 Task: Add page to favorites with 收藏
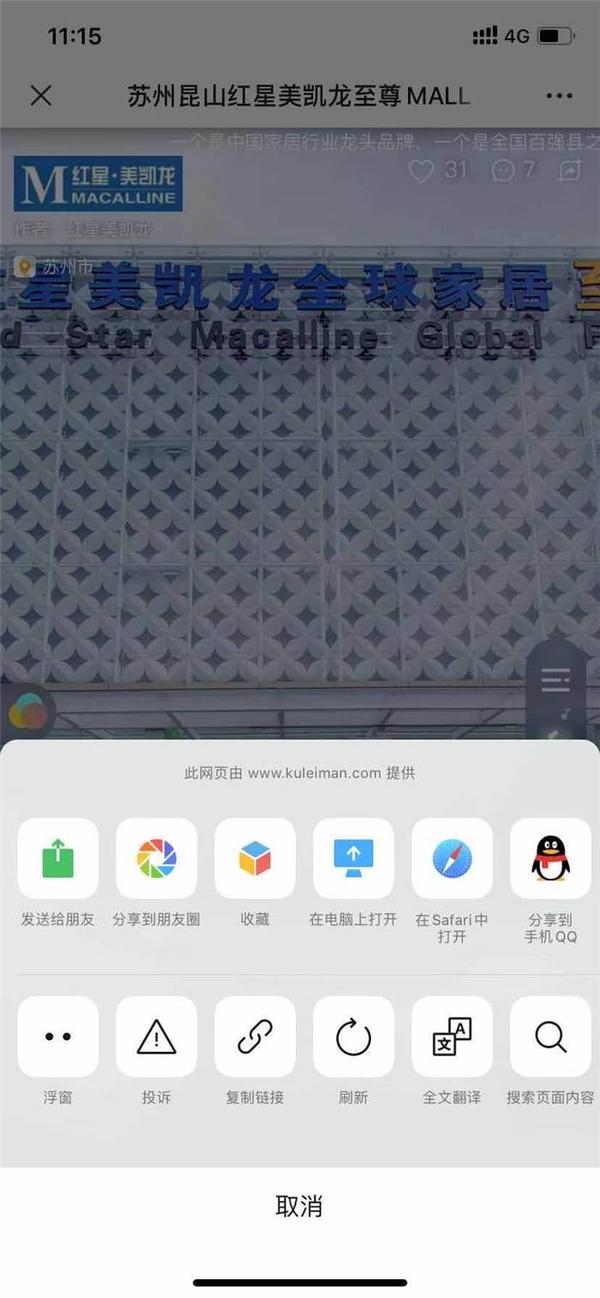click(255, 858)
